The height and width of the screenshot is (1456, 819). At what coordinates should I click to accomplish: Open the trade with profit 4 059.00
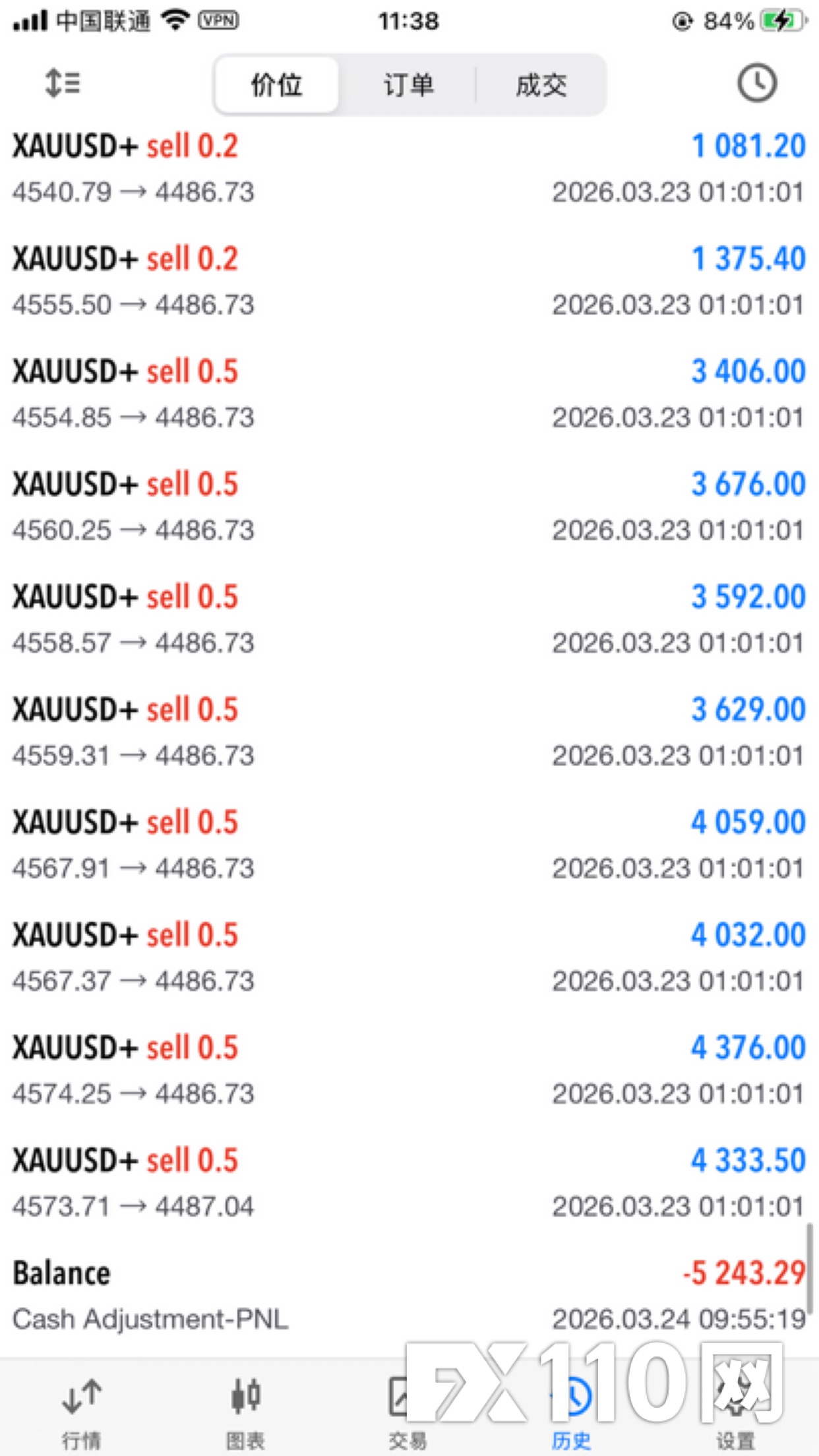[x=409, y=845]
